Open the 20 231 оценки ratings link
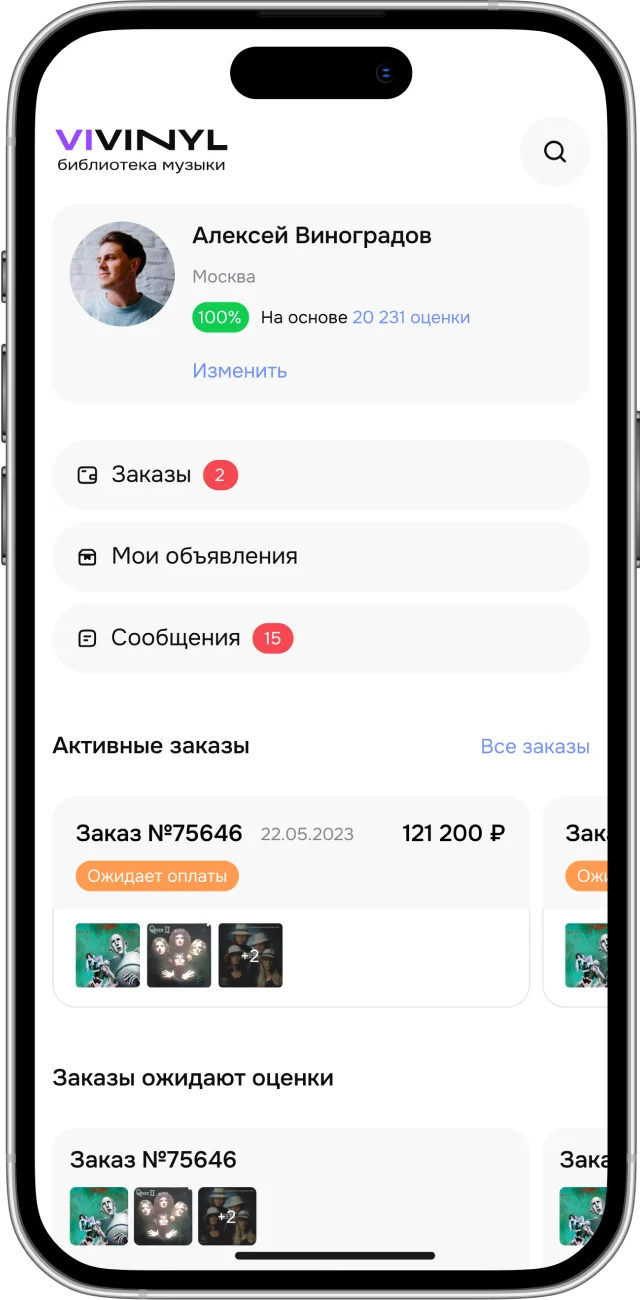The width and height of the screenshot is (640, 1300). 411,318
